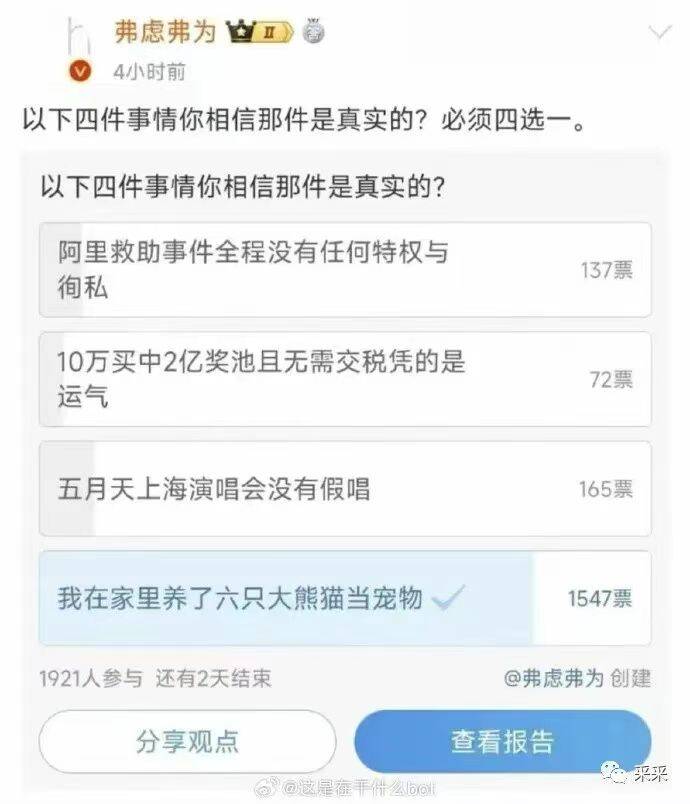Choose the option 10万买中2亿奖池且无需交税凭的是运气
Screen dimensions: 690x804
click(x=344, y=379)
